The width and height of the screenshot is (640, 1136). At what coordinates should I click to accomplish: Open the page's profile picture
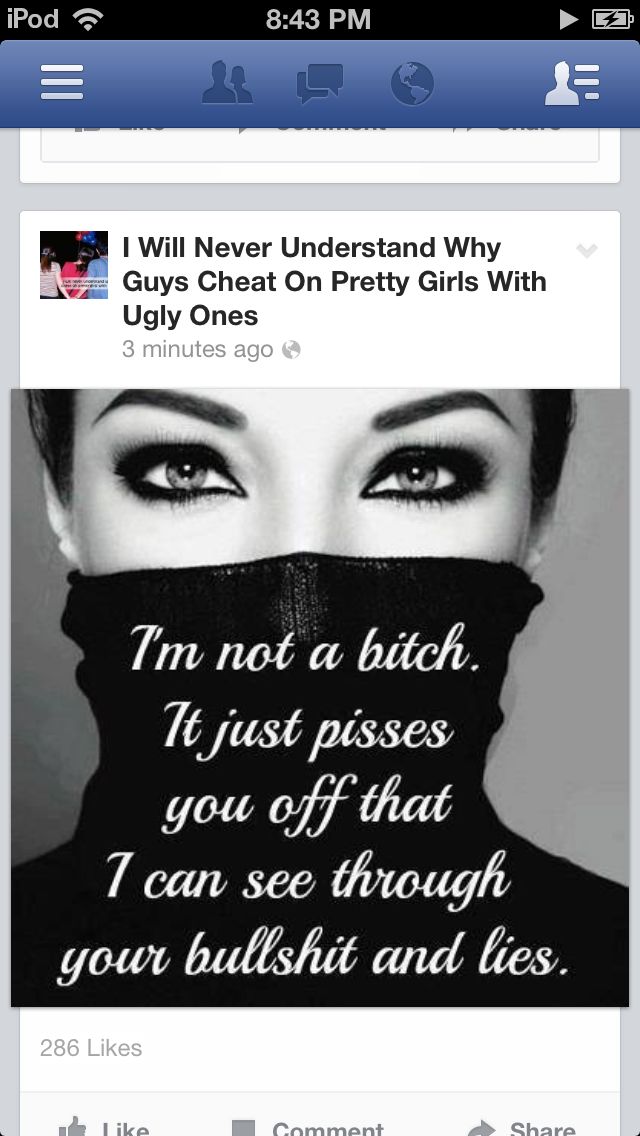[74, 265]
